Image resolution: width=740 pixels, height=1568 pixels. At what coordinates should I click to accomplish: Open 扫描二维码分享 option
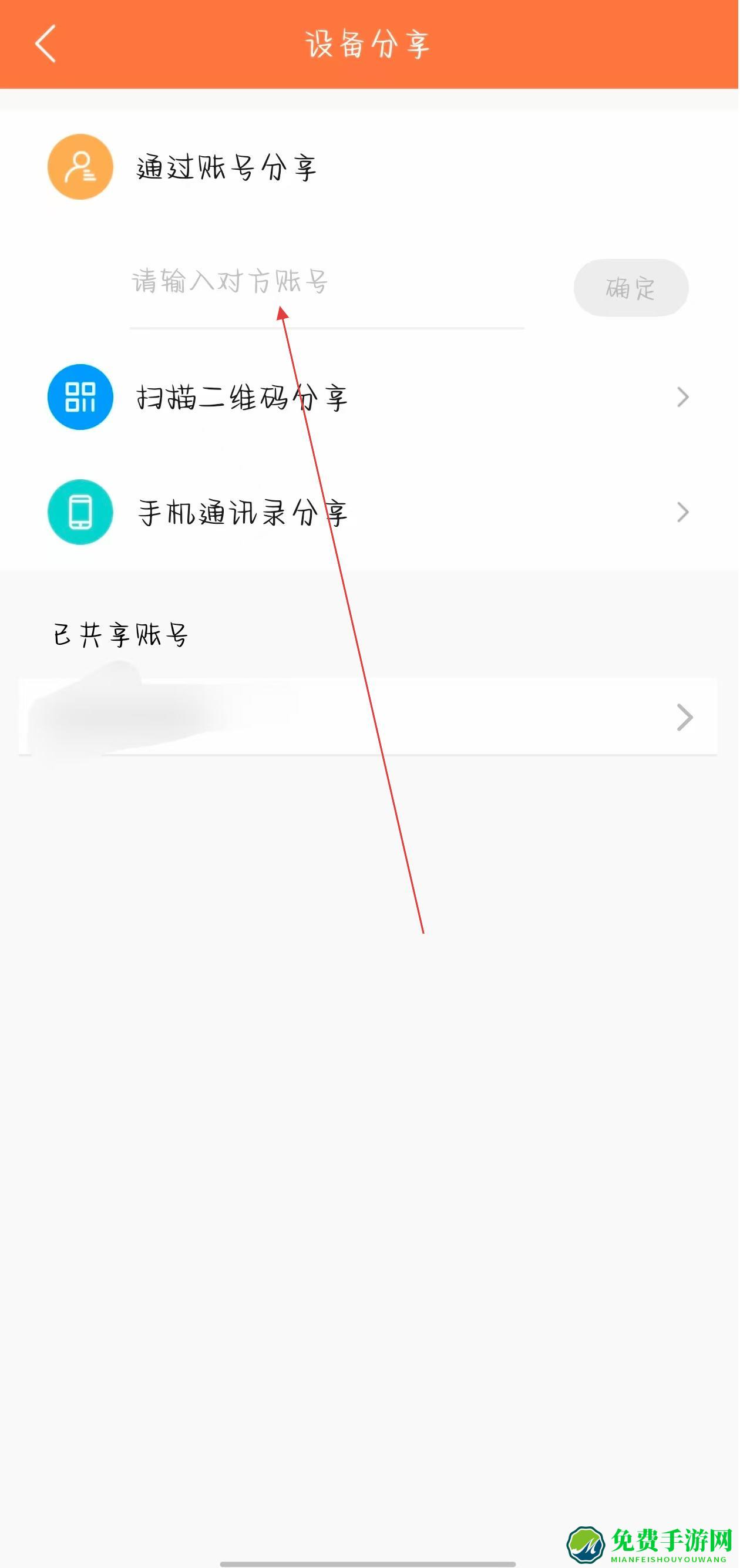click(x=369, y=398)
